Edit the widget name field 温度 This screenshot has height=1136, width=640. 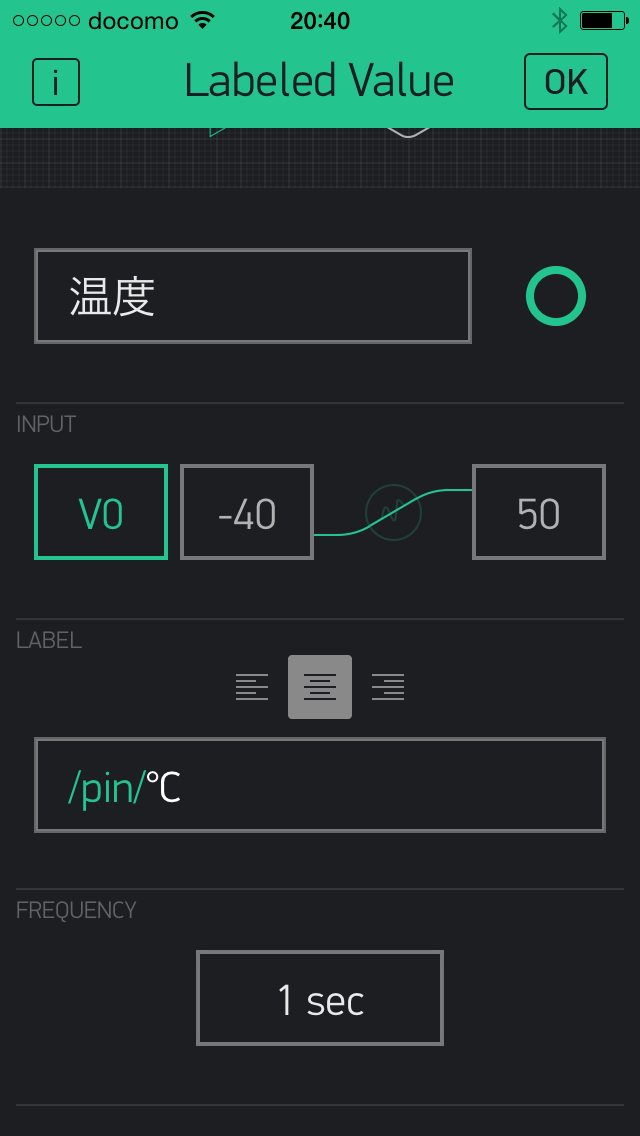click(x=253, y=297)
